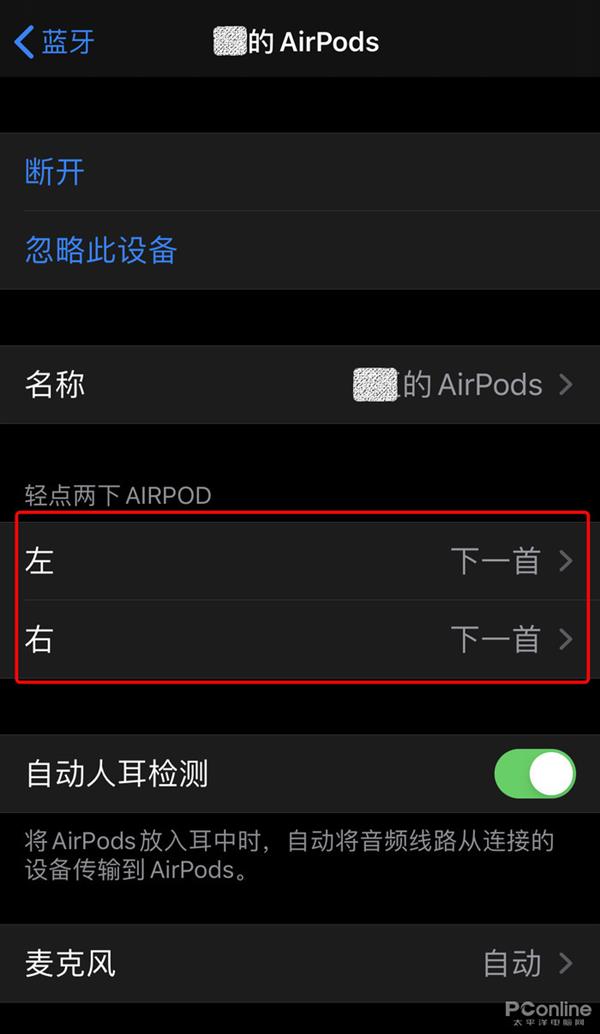Open the 右 AirPod double-tap setting
600x1034 pixels.
300,639
